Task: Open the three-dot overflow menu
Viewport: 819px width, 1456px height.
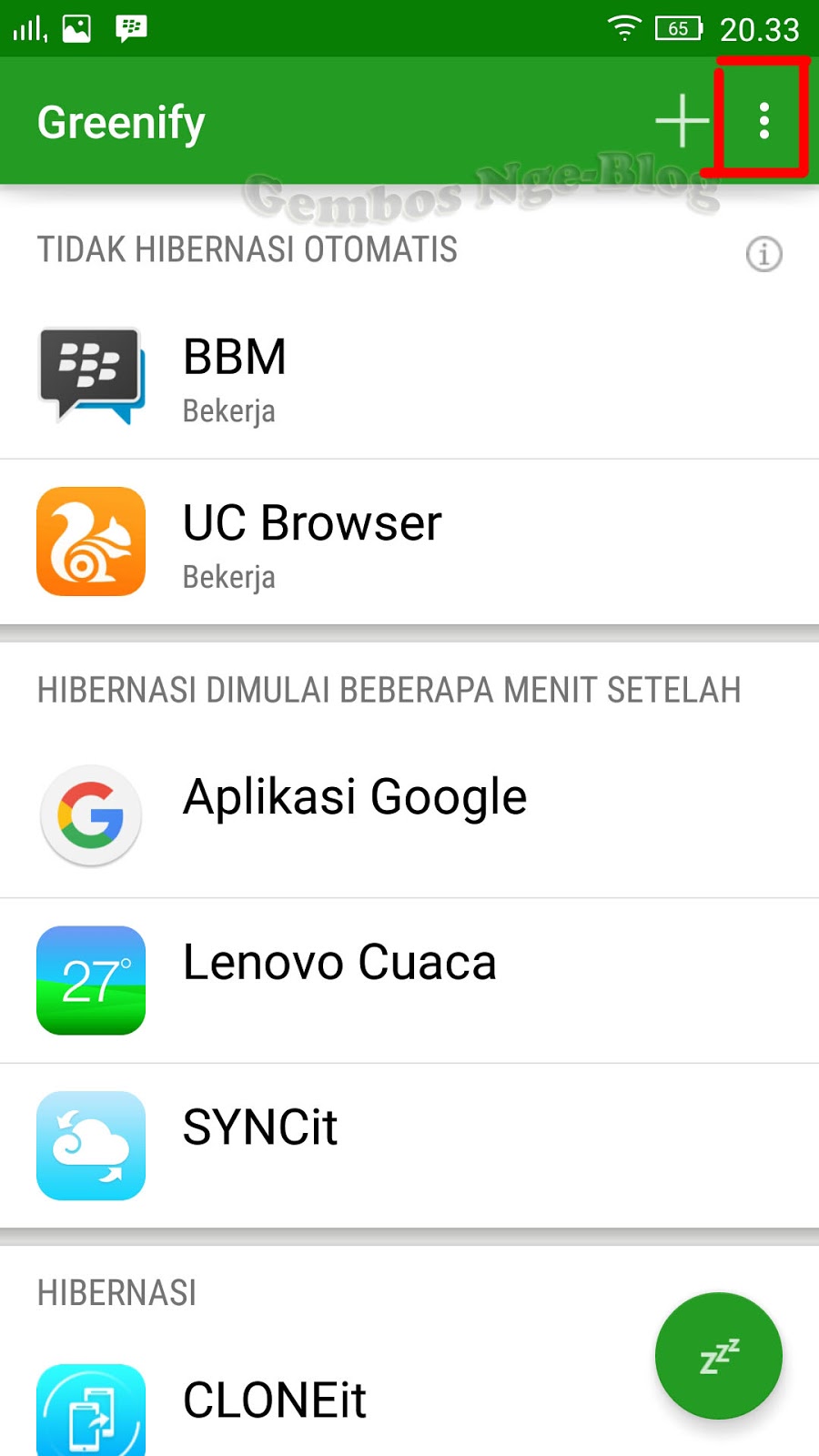Action: 763,120
